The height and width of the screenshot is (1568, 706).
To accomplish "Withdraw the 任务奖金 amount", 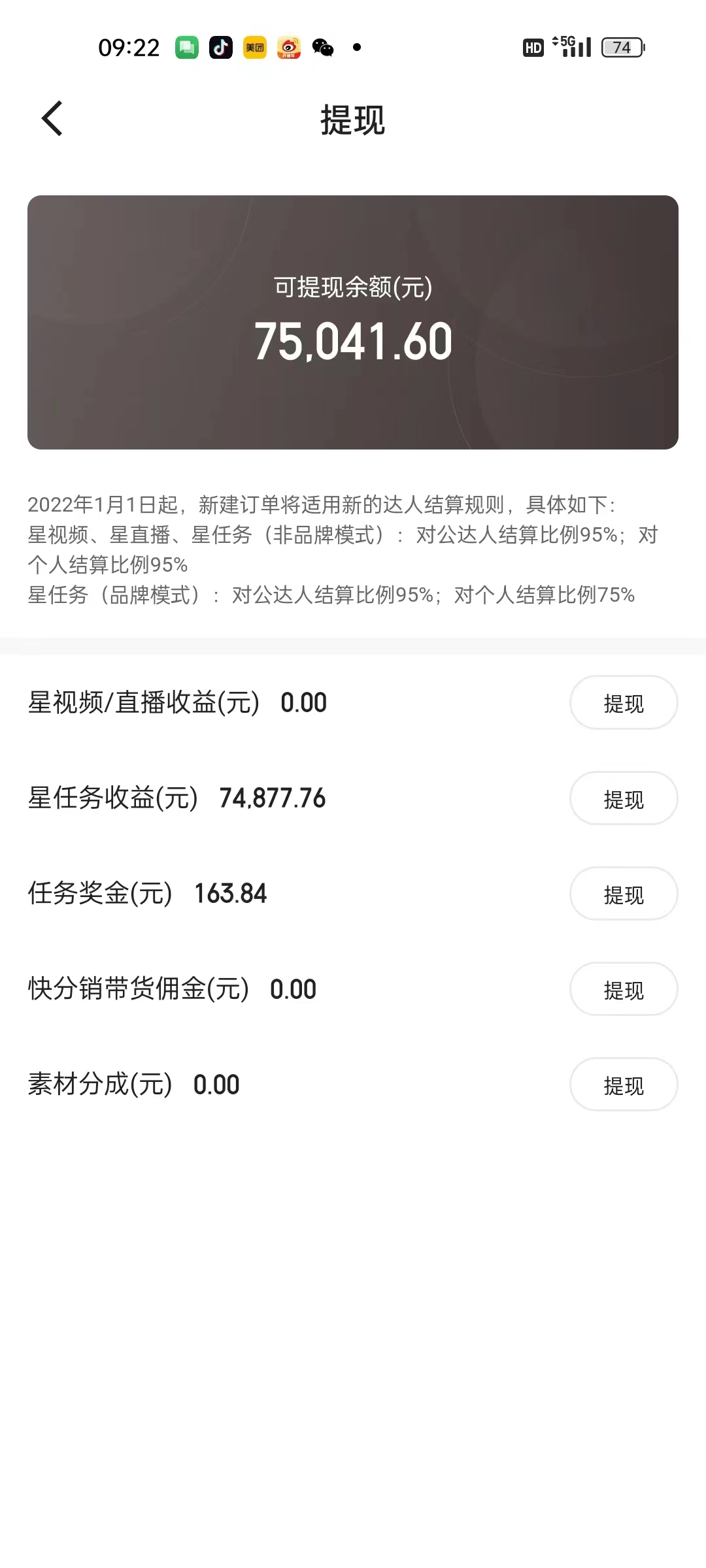I will (x=623, y=894).
